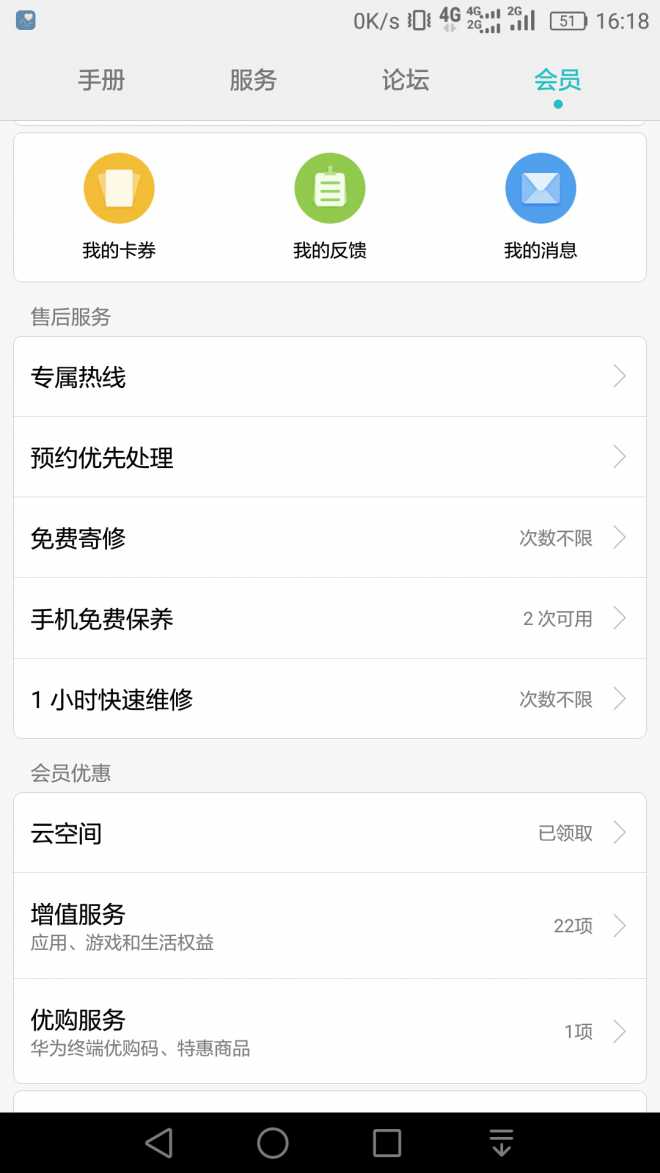View the 增值服务 benefits
660x1173 pixels.
pos(329,925)
